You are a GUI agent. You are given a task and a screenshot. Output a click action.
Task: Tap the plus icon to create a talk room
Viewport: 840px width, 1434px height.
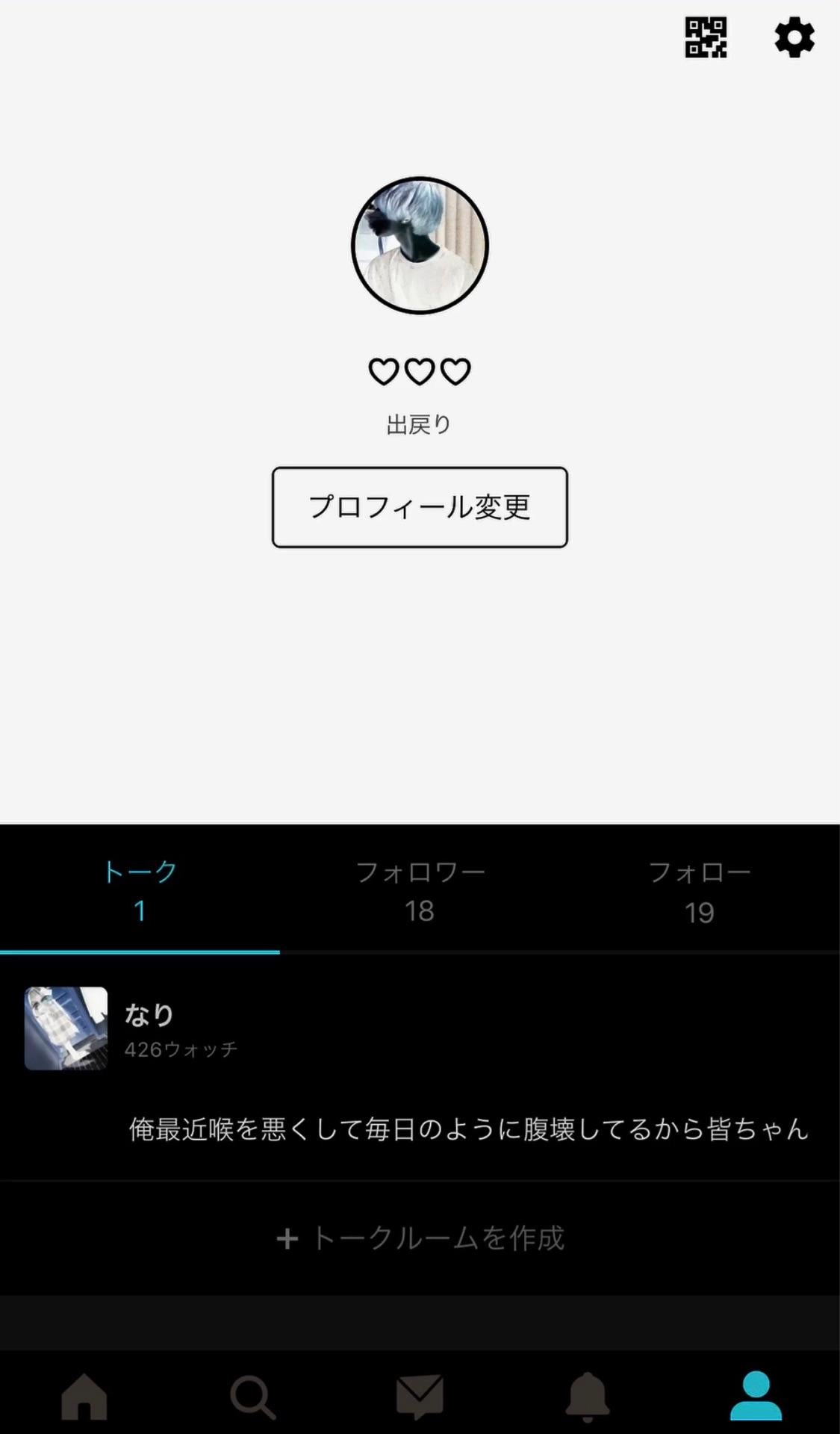[287, 1238]
